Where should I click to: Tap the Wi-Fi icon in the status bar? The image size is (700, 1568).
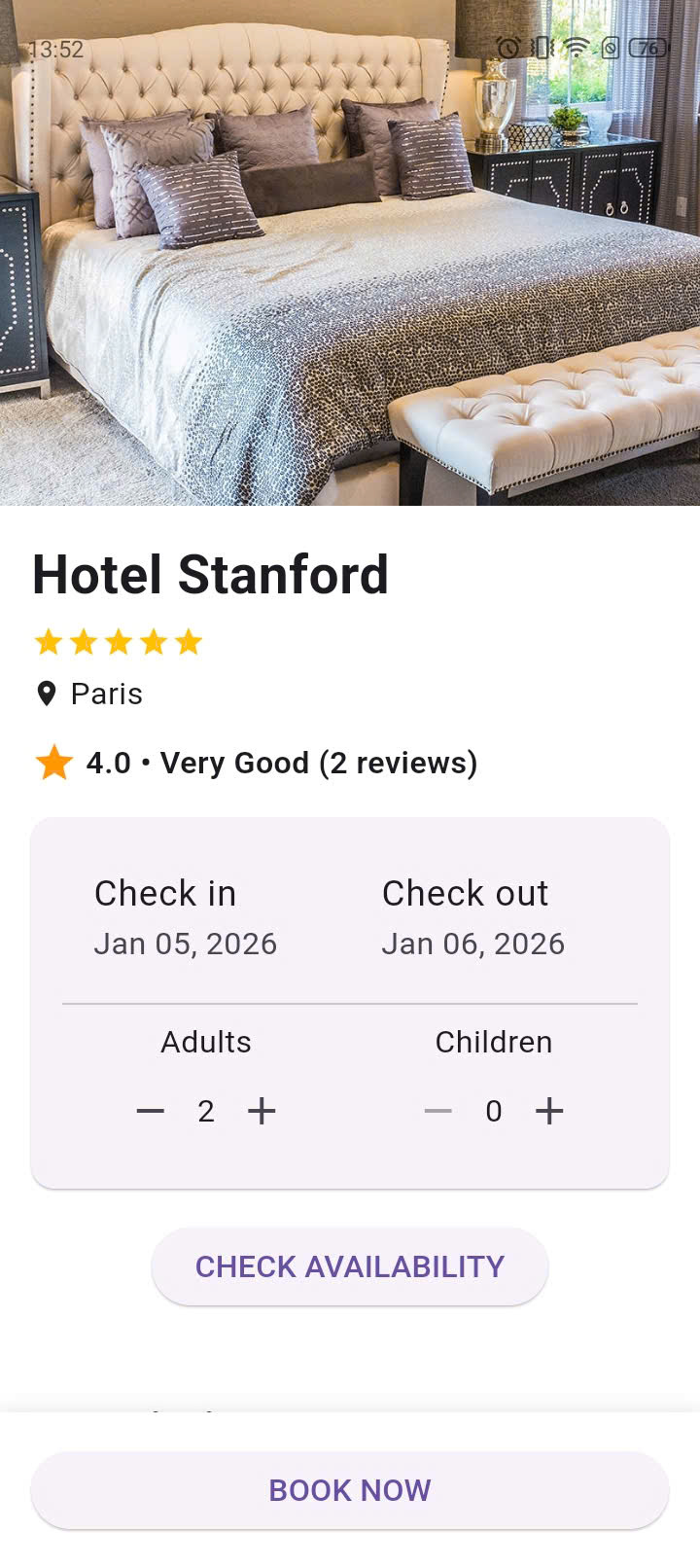pyautogui.click(x=578, y=47)
